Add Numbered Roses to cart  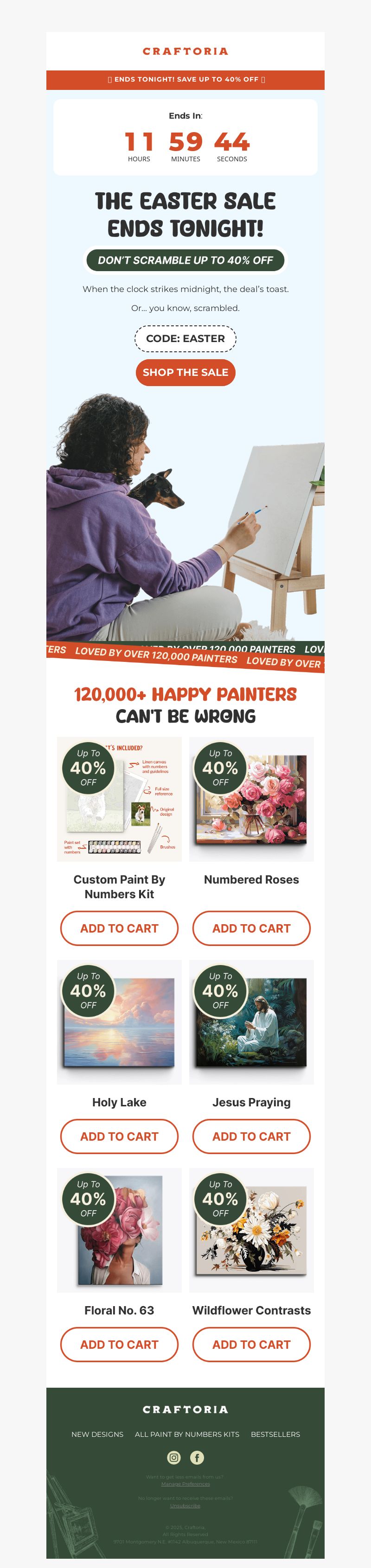[x=251, y=927]
